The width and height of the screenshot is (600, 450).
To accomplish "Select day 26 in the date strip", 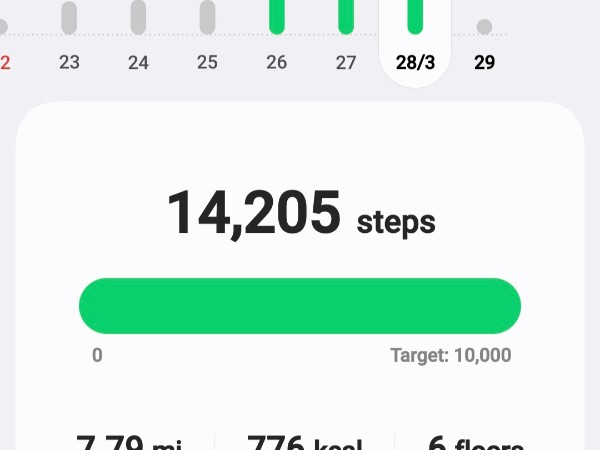I will coord(277,62).
